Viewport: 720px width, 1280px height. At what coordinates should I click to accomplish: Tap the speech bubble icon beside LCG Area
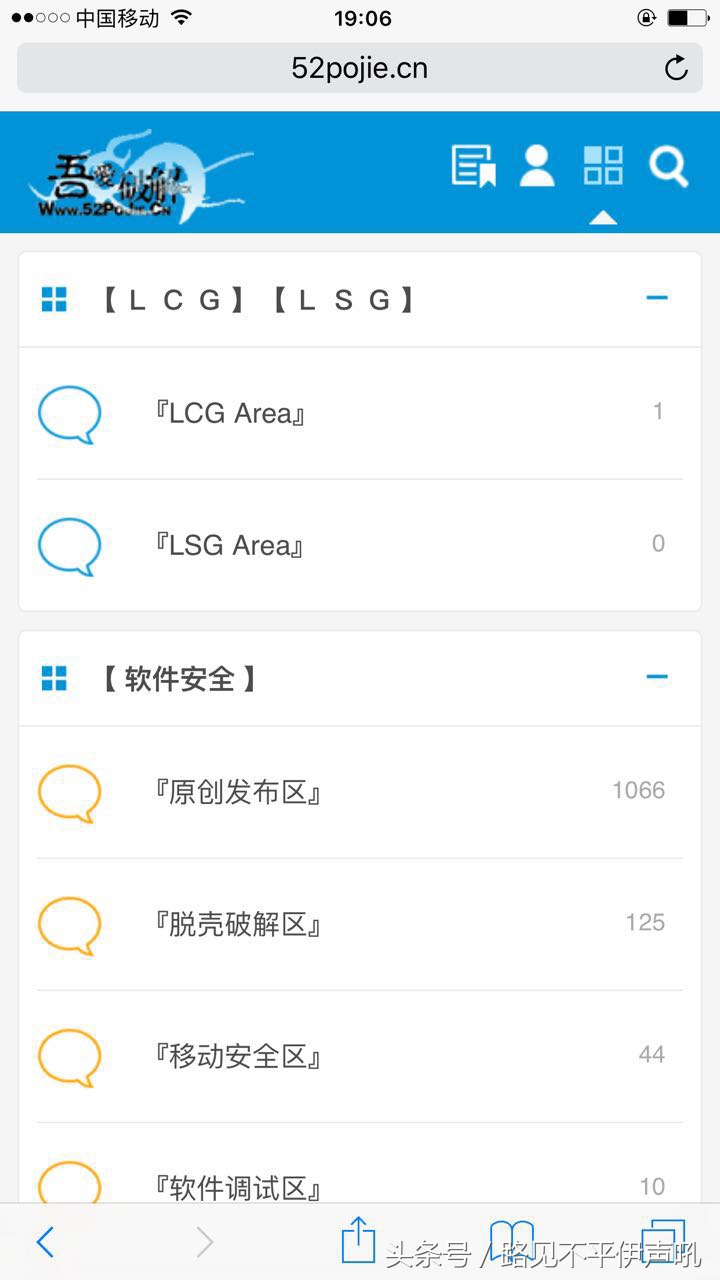coord(69,413)
